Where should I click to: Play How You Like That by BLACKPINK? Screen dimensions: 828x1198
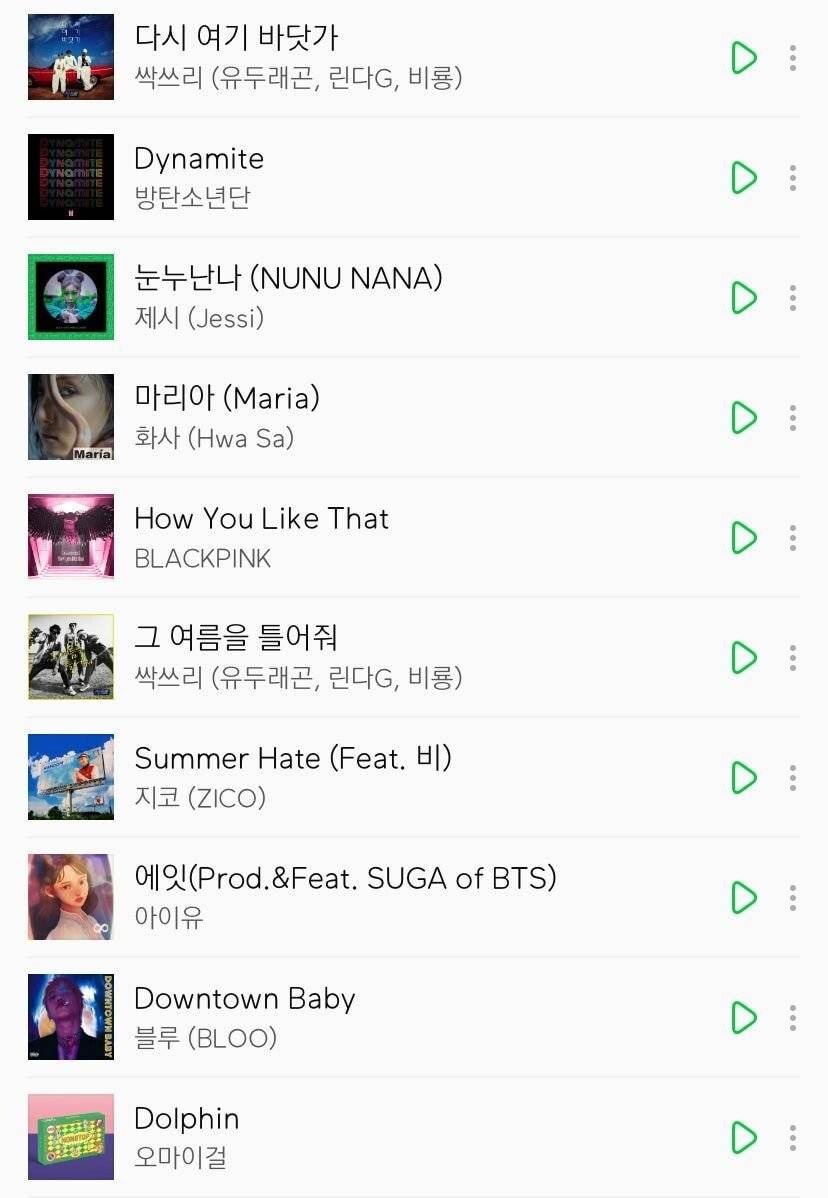pos(744,538)
